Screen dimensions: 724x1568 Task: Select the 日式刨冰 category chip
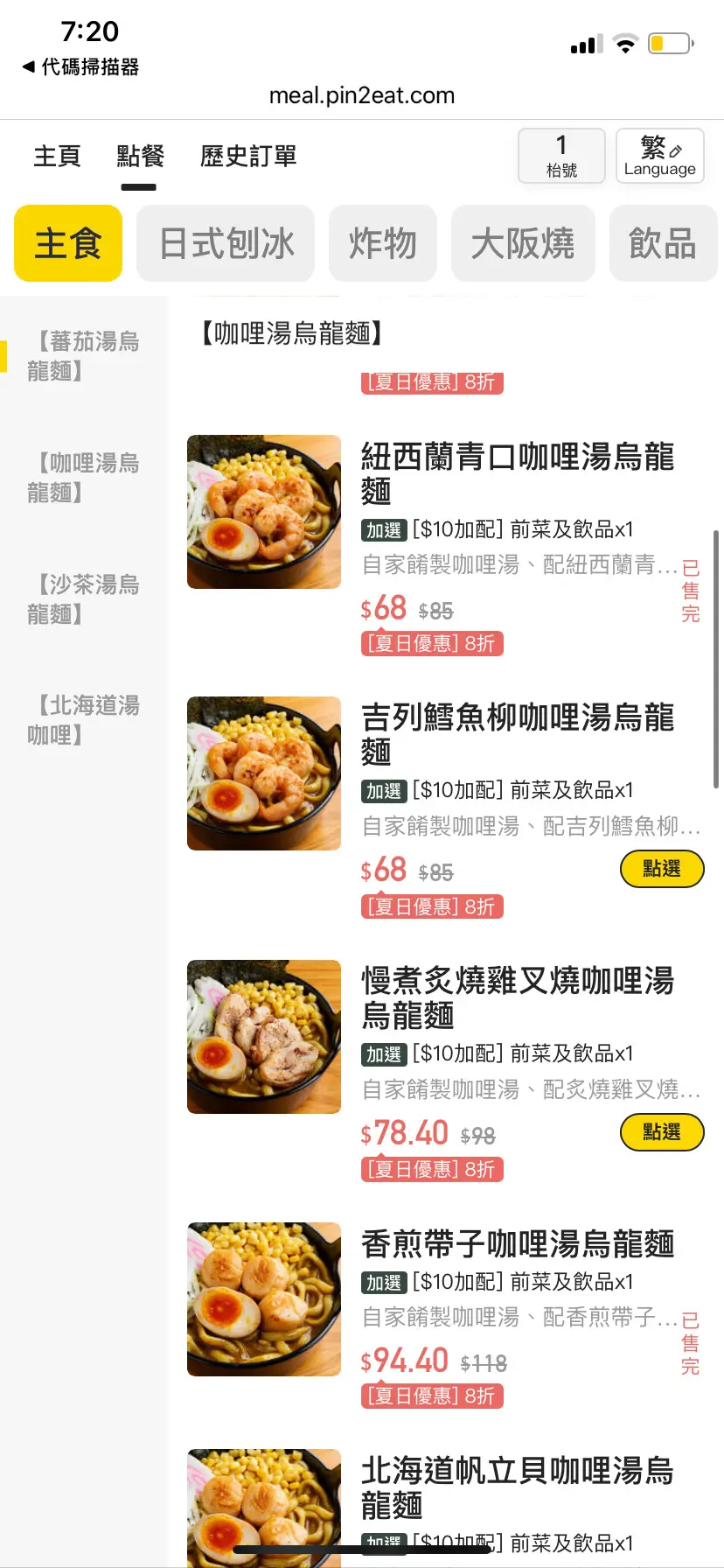226,243
